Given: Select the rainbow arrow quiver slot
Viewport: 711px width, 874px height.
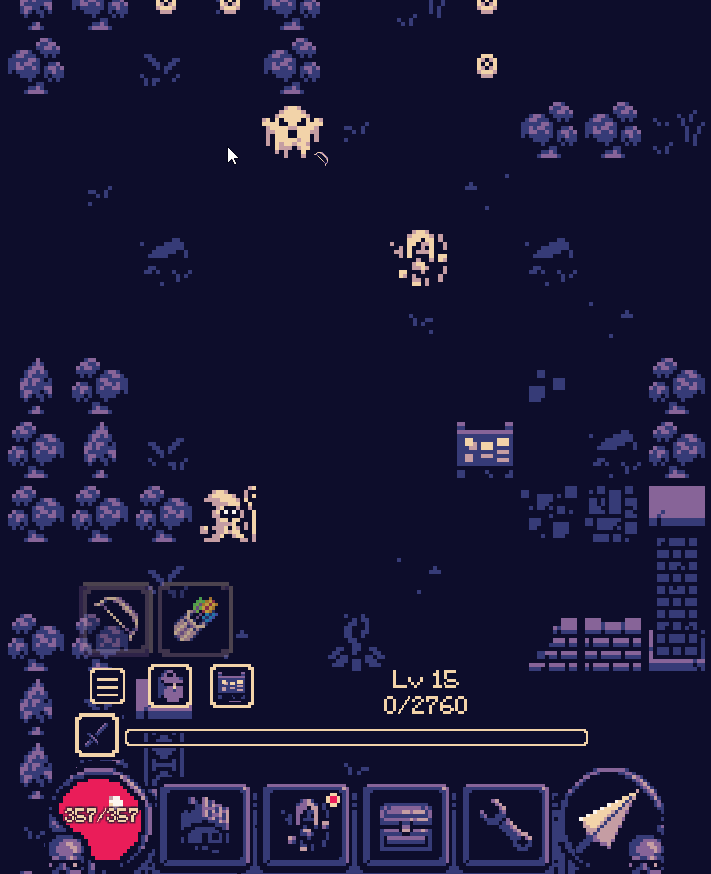Looking at the screenshot, I should click(196, 620).
